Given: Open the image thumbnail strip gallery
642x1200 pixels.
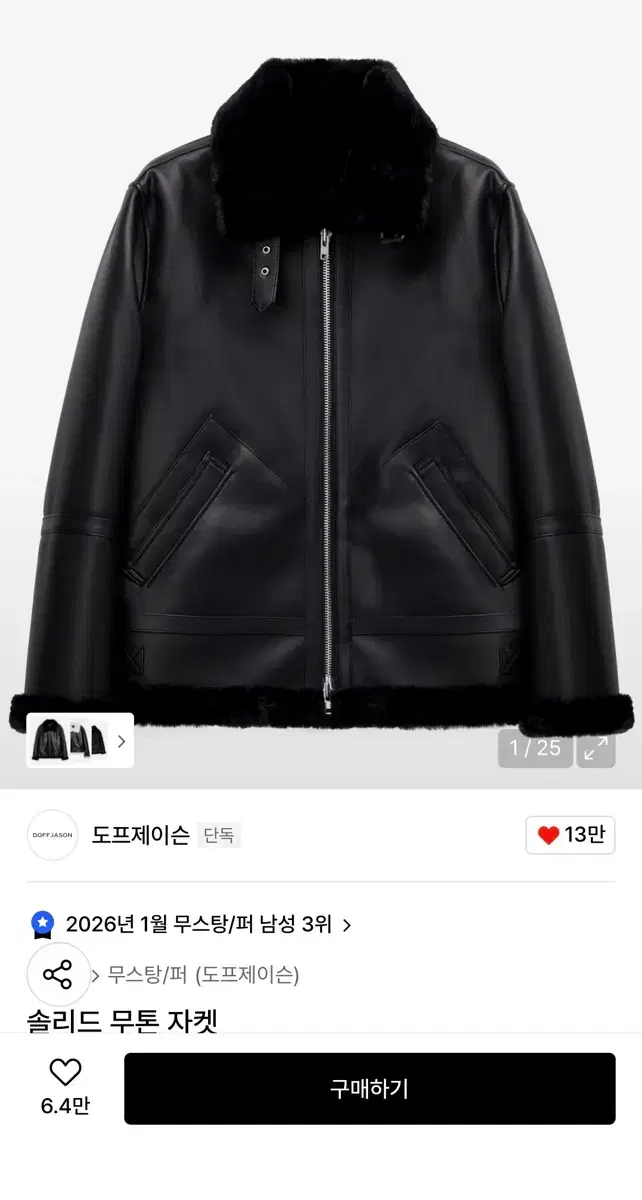Looking at the screenshot, I should (79, 741).
